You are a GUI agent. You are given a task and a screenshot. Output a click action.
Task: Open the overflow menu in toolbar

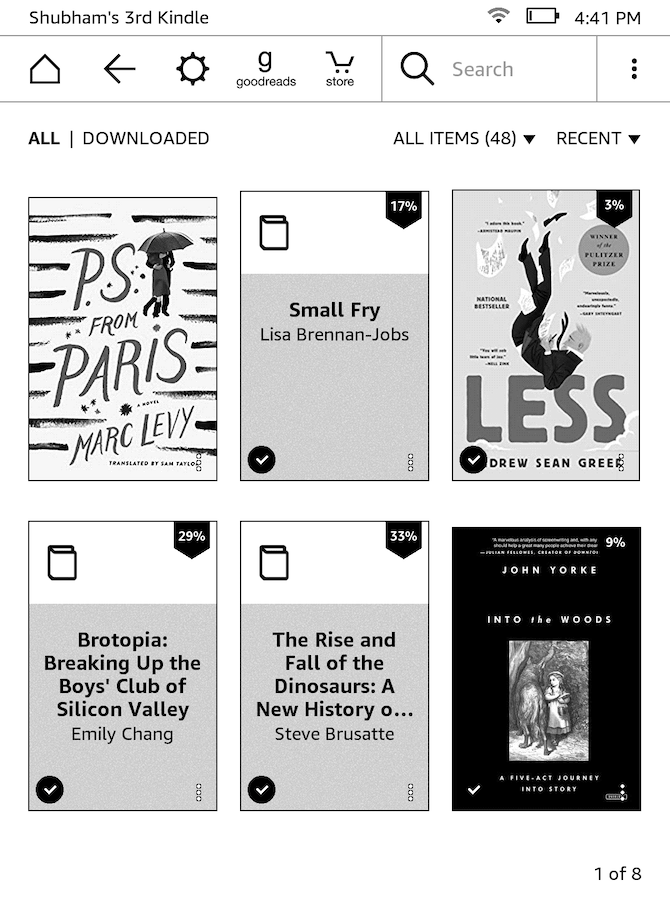[634, 69]
